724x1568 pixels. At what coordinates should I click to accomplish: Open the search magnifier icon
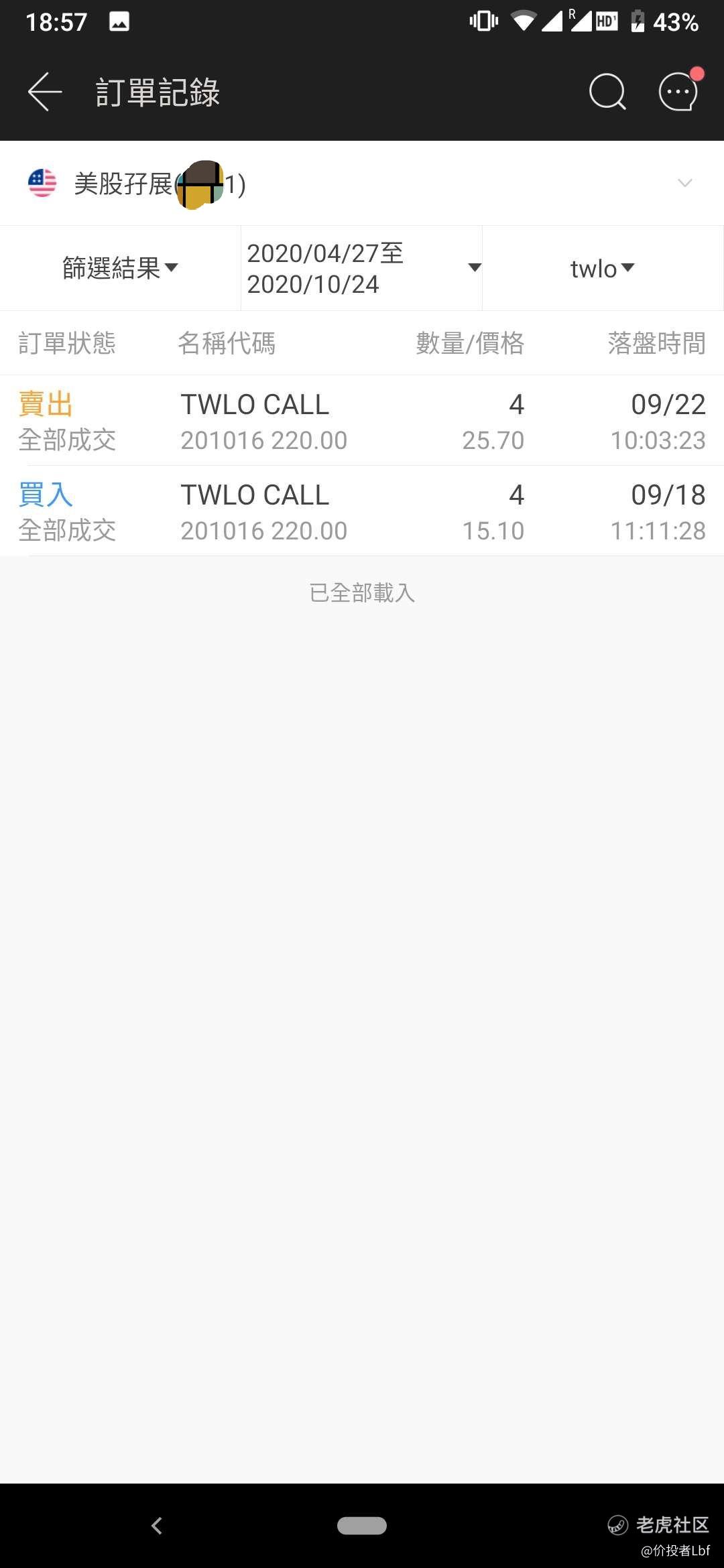(x=607, y=92)
